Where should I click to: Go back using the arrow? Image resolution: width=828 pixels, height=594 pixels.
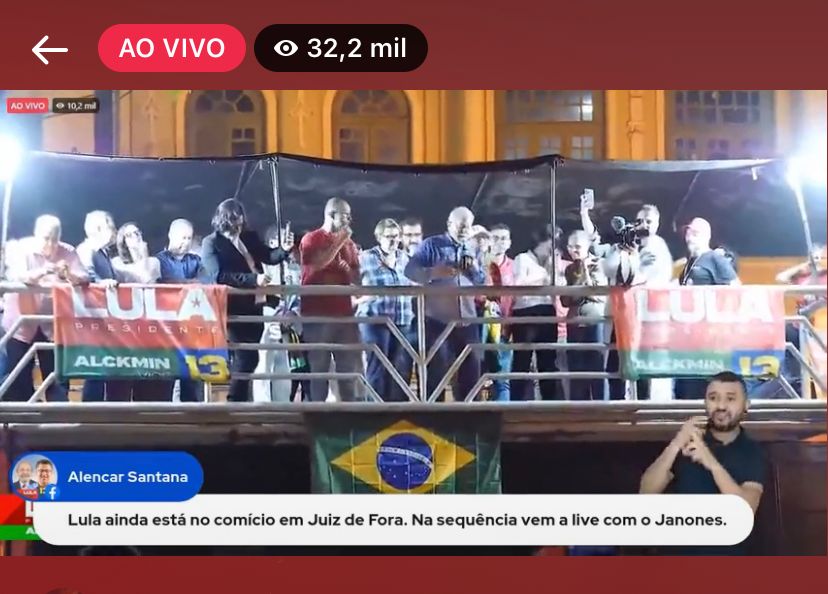click(x=49, y=49)
